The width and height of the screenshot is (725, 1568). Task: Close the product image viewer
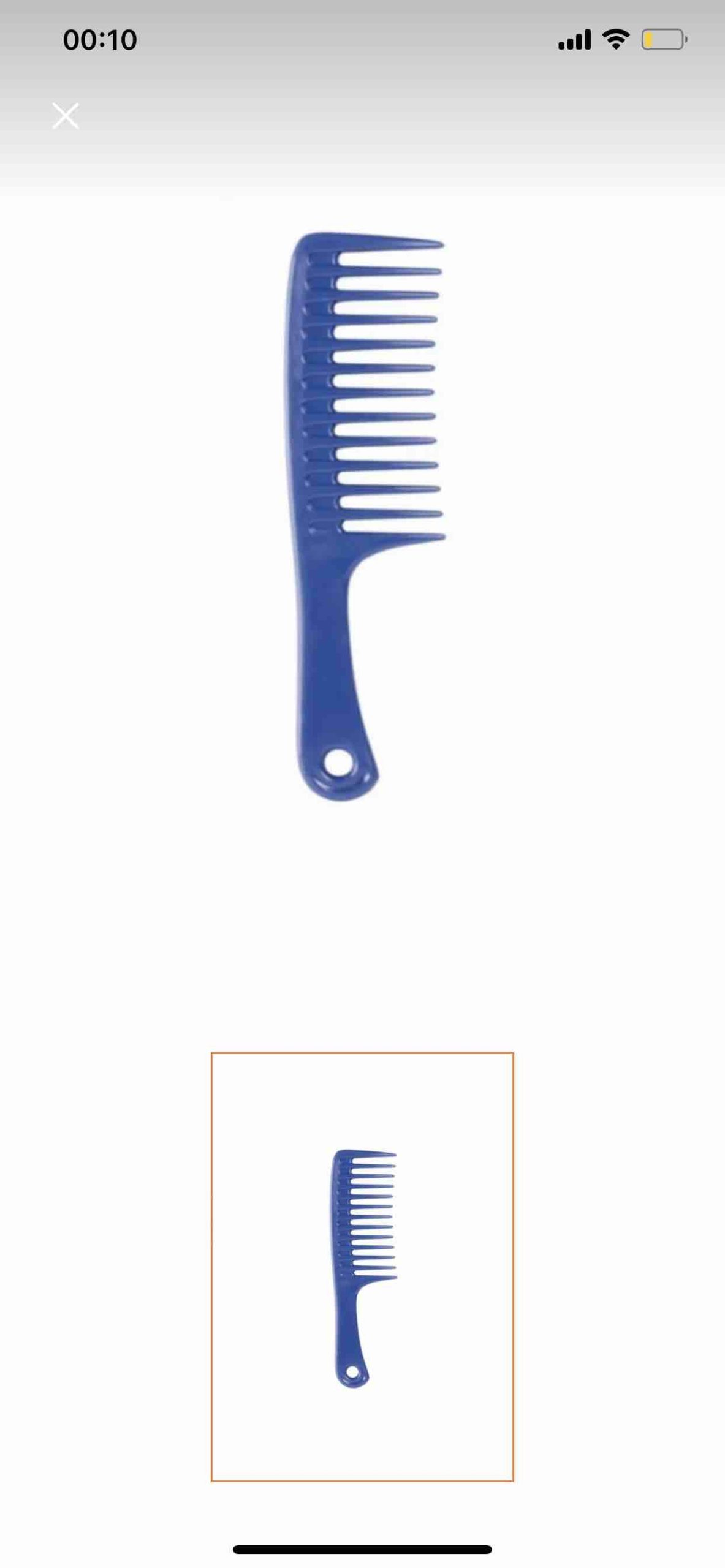tap(66, 116)
